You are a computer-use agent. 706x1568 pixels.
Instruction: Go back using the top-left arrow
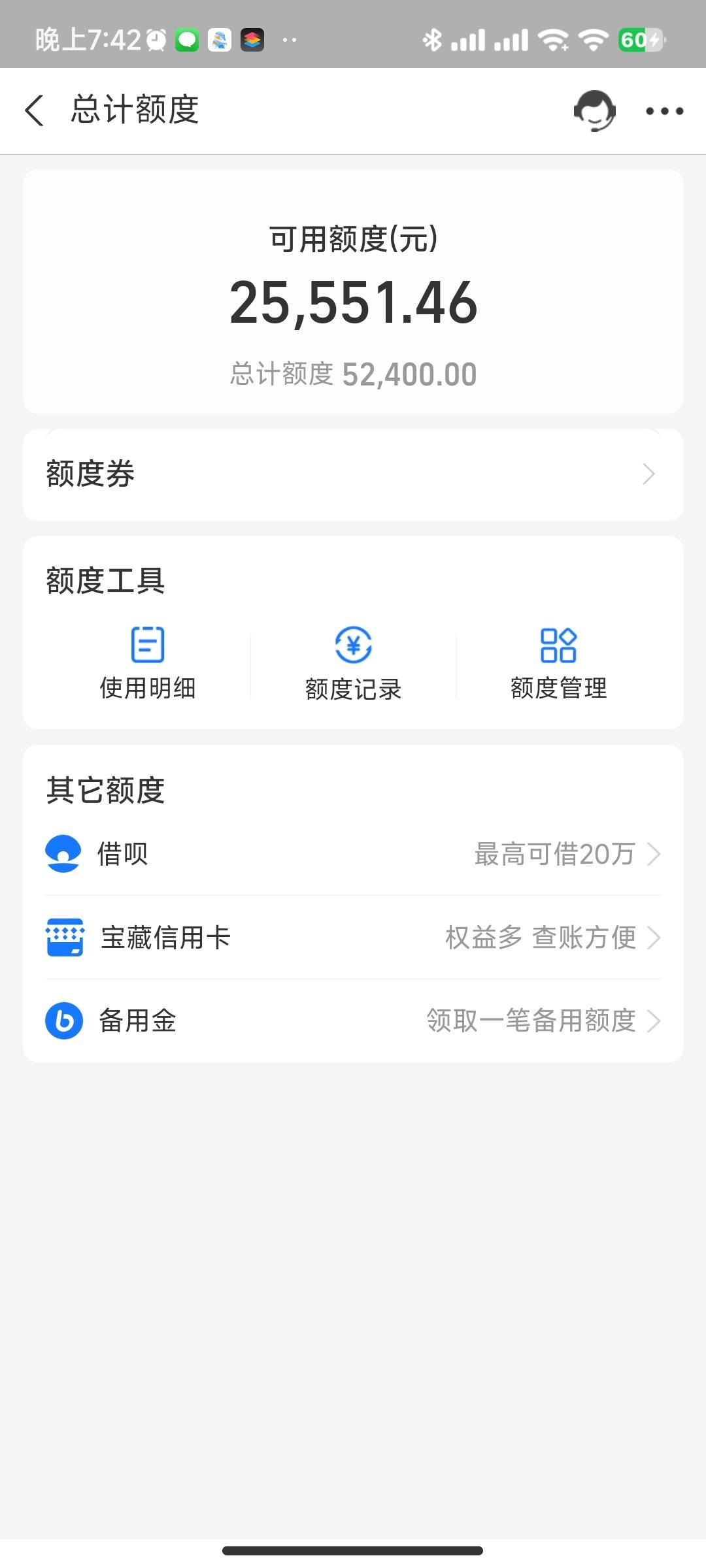pos(34,110)
